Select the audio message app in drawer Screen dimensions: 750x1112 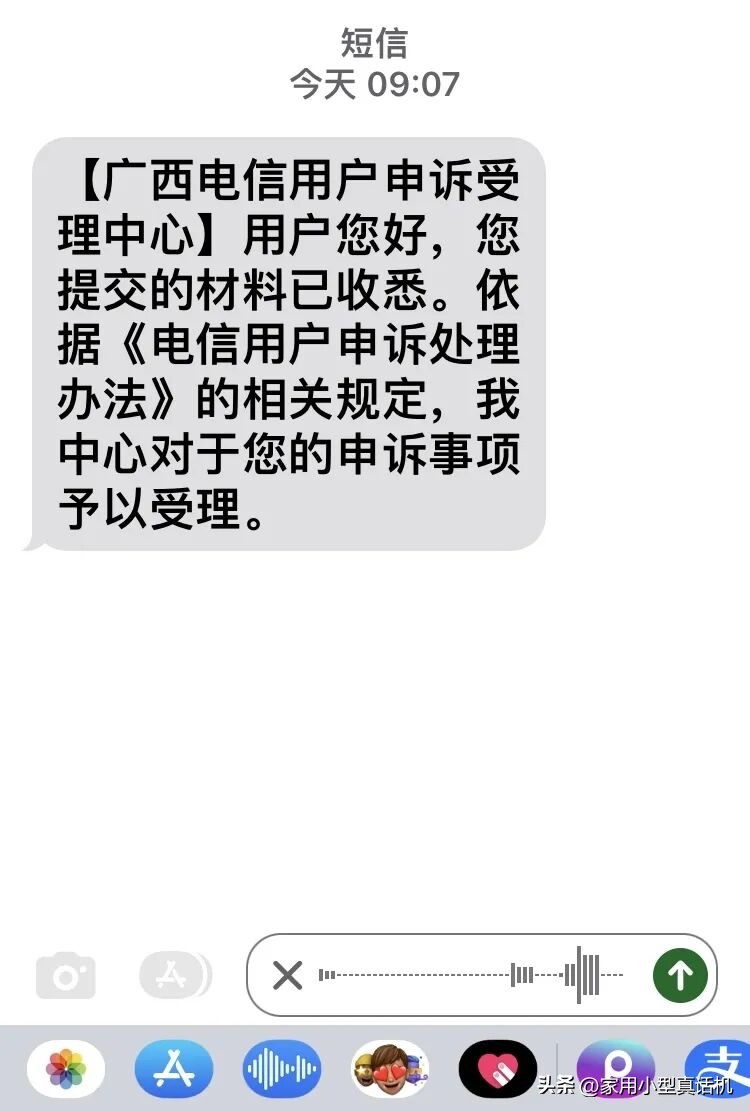pos(282,1069)
